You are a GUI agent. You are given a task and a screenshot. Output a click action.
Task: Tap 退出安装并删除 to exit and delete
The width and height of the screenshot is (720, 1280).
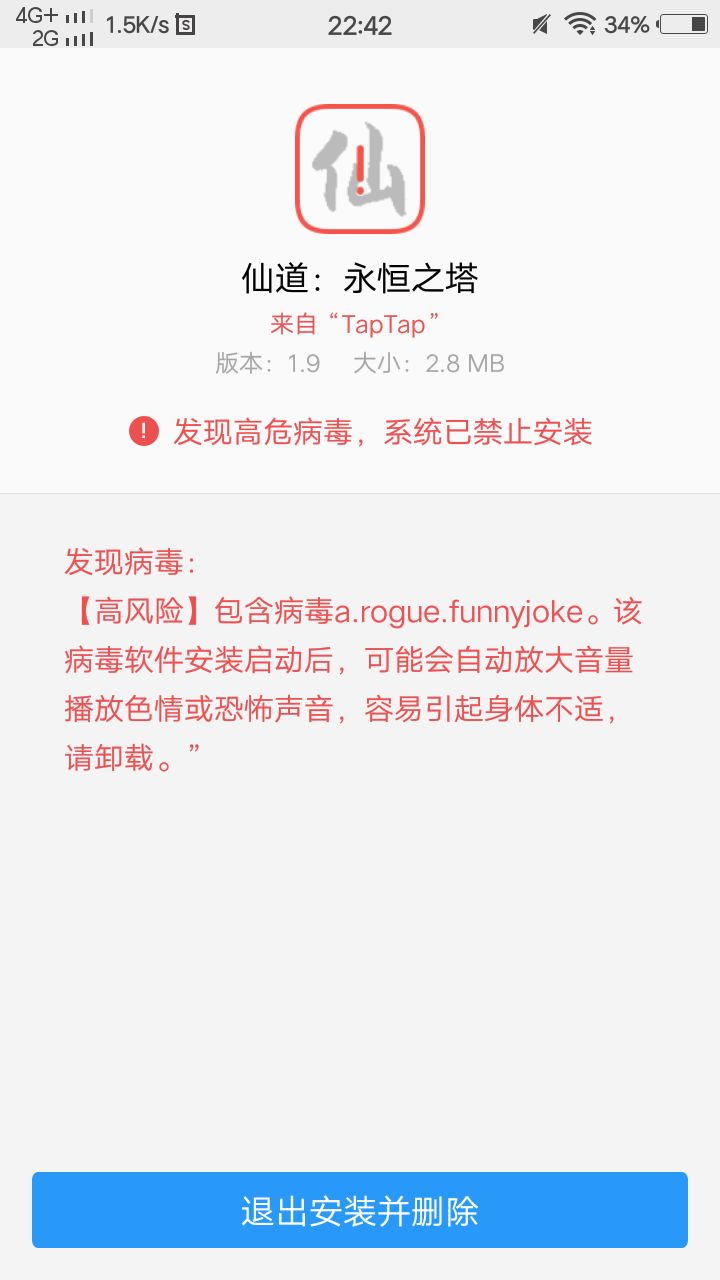click(x=360, y=1210)
